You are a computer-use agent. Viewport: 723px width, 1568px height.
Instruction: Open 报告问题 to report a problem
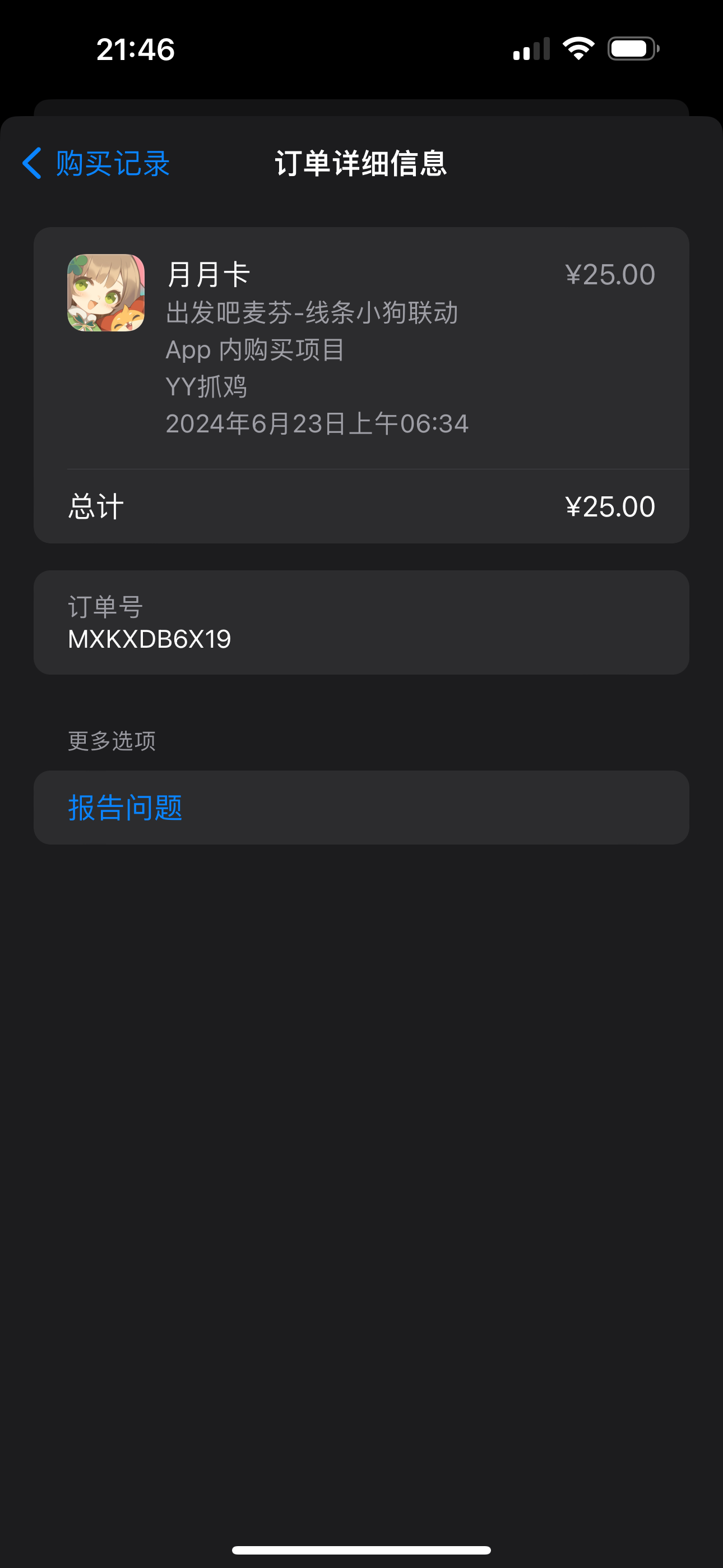[124, 808]
